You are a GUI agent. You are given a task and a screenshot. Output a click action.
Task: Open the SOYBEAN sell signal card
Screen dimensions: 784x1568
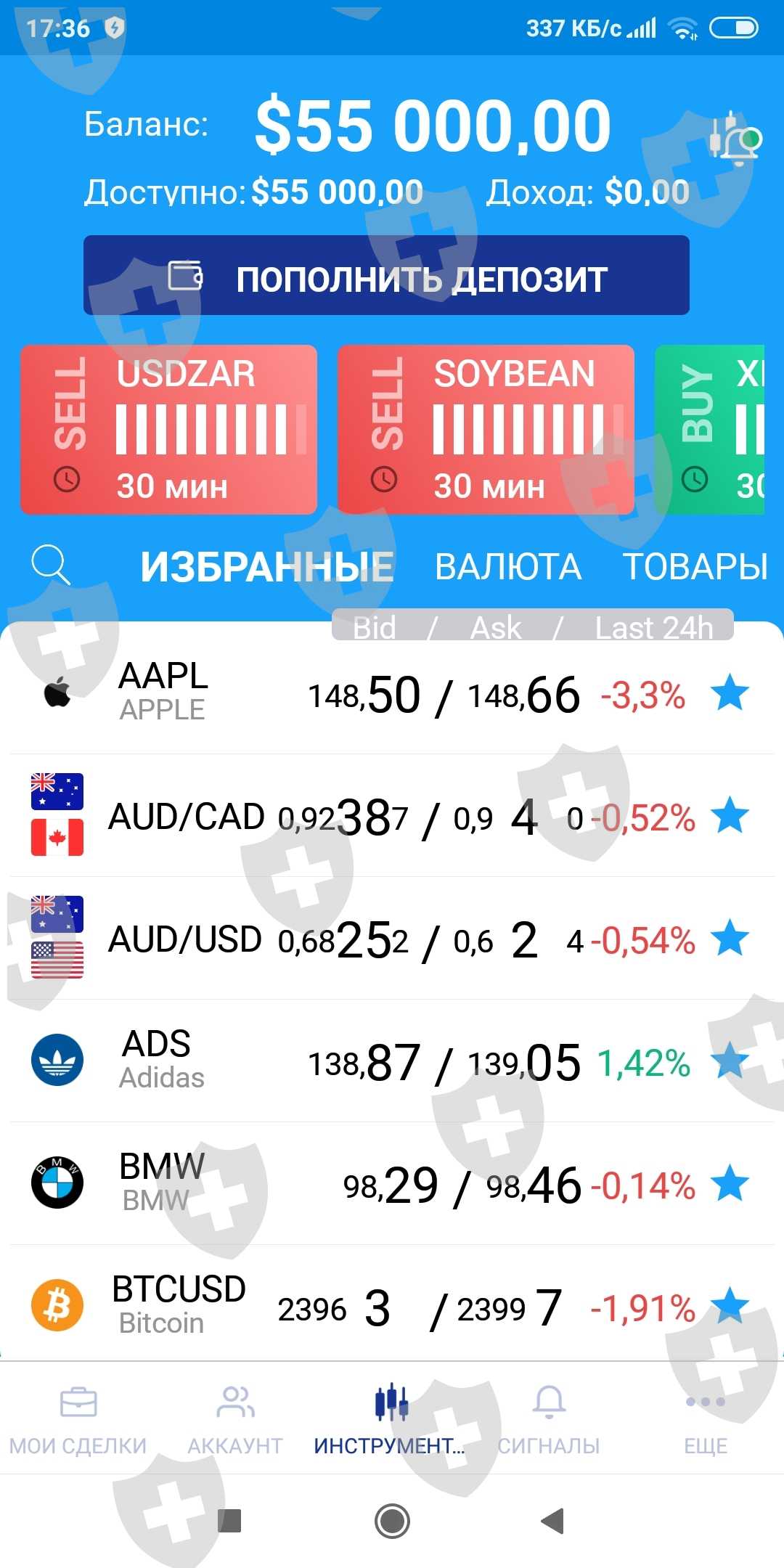coord(486,430)
